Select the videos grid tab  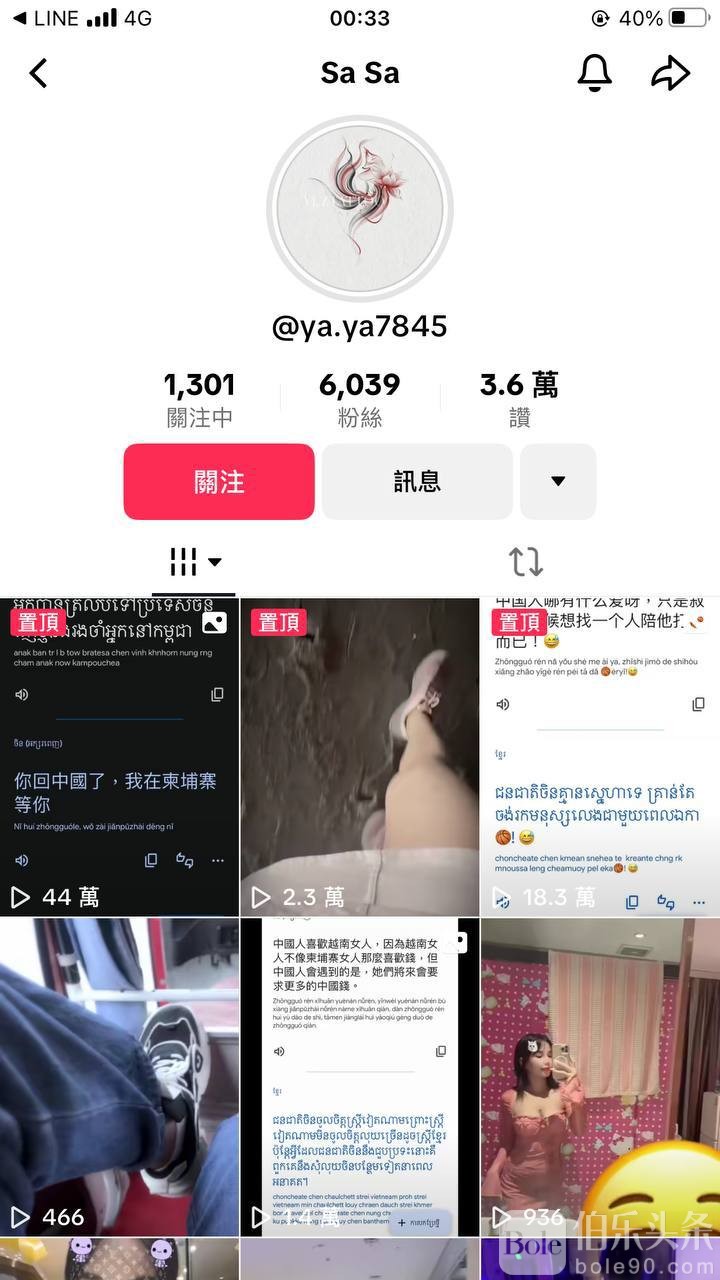(x=194, y=562)
